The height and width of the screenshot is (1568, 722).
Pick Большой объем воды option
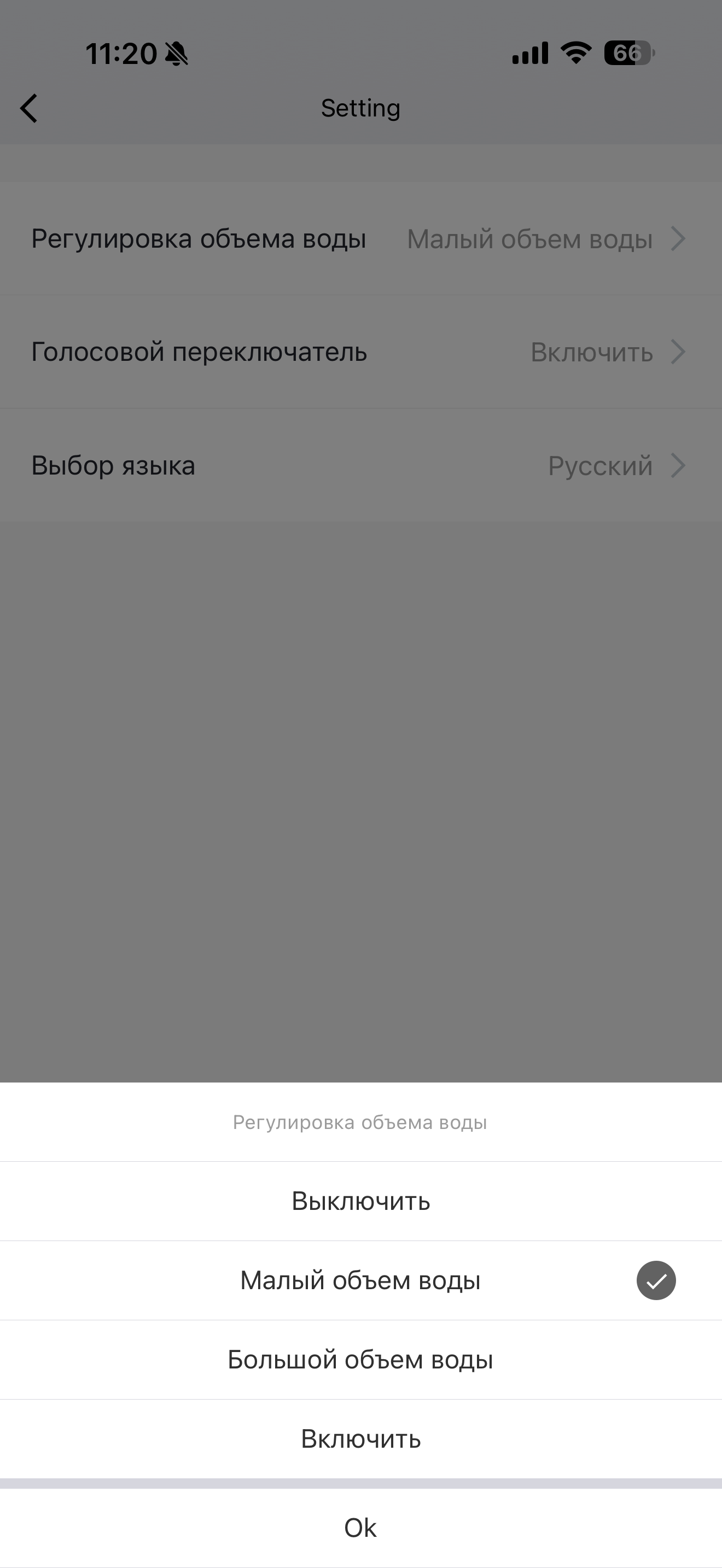[x=360, y=1359]
